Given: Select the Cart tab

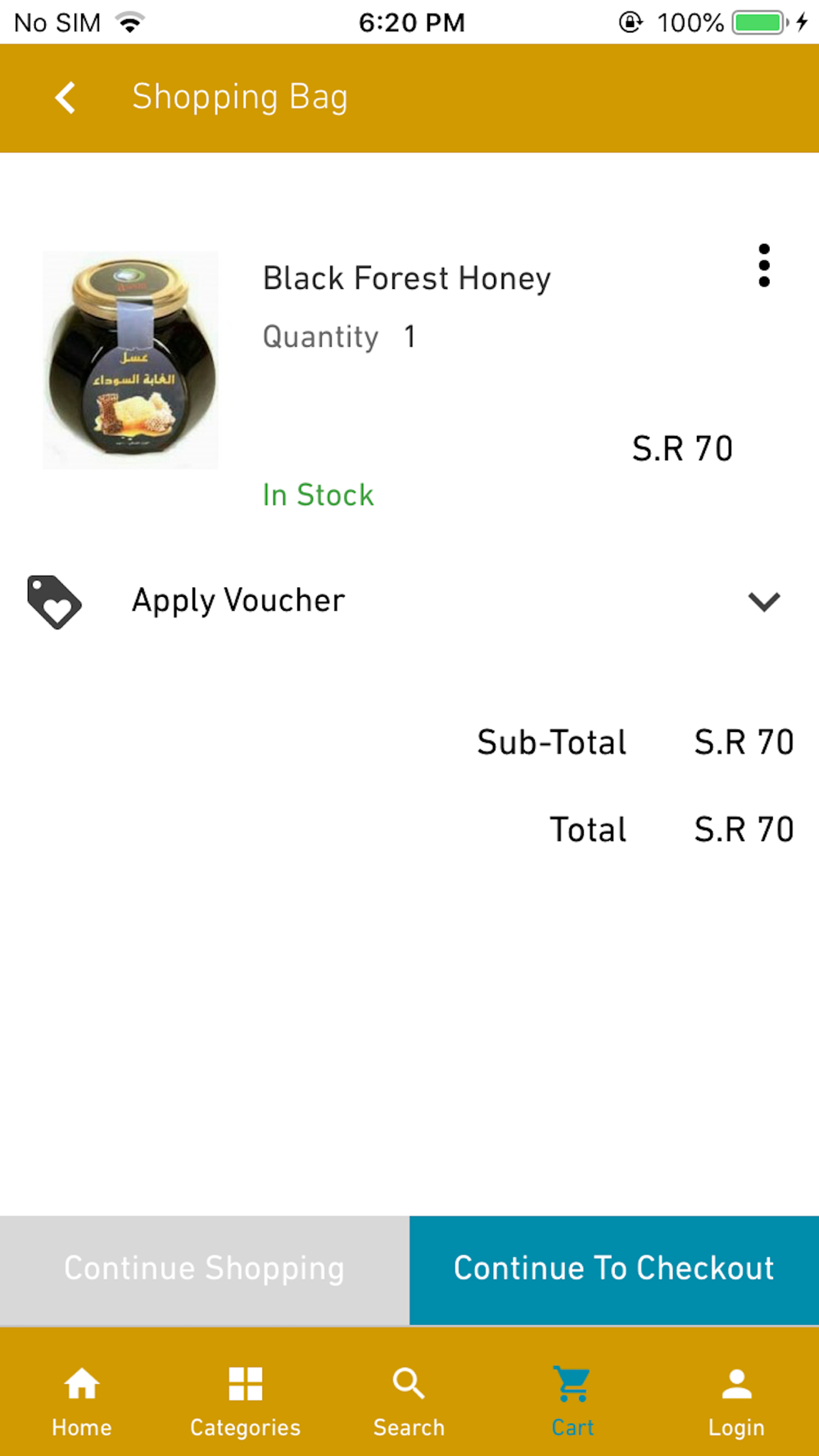Looking at the screenshot, I should point(572,1400).
